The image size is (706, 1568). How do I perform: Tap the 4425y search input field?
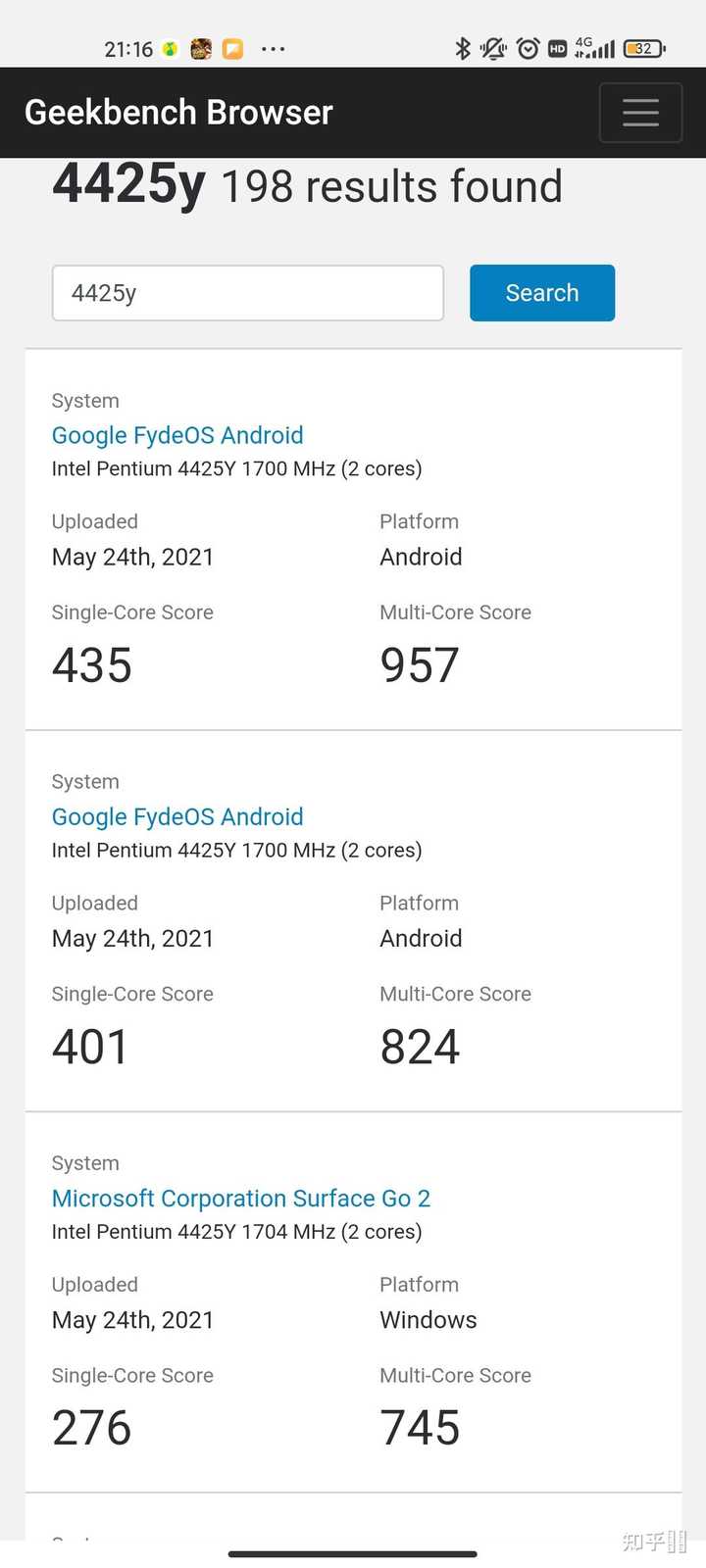247,292
